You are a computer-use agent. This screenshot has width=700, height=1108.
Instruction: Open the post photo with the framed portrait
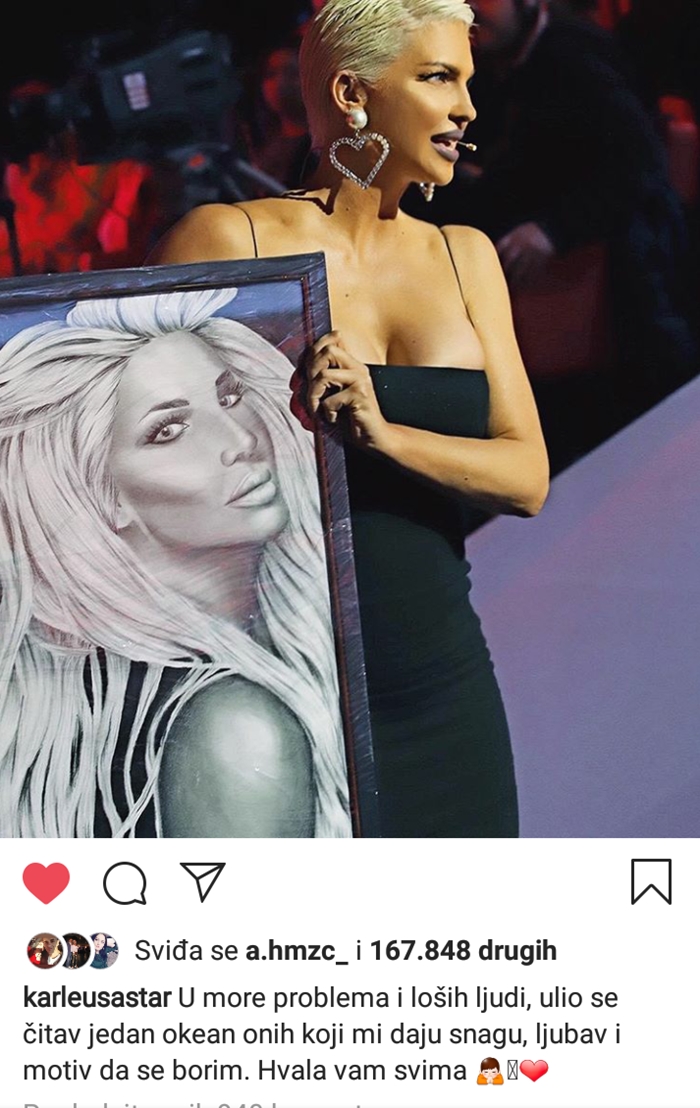click(x=350, y=420)
